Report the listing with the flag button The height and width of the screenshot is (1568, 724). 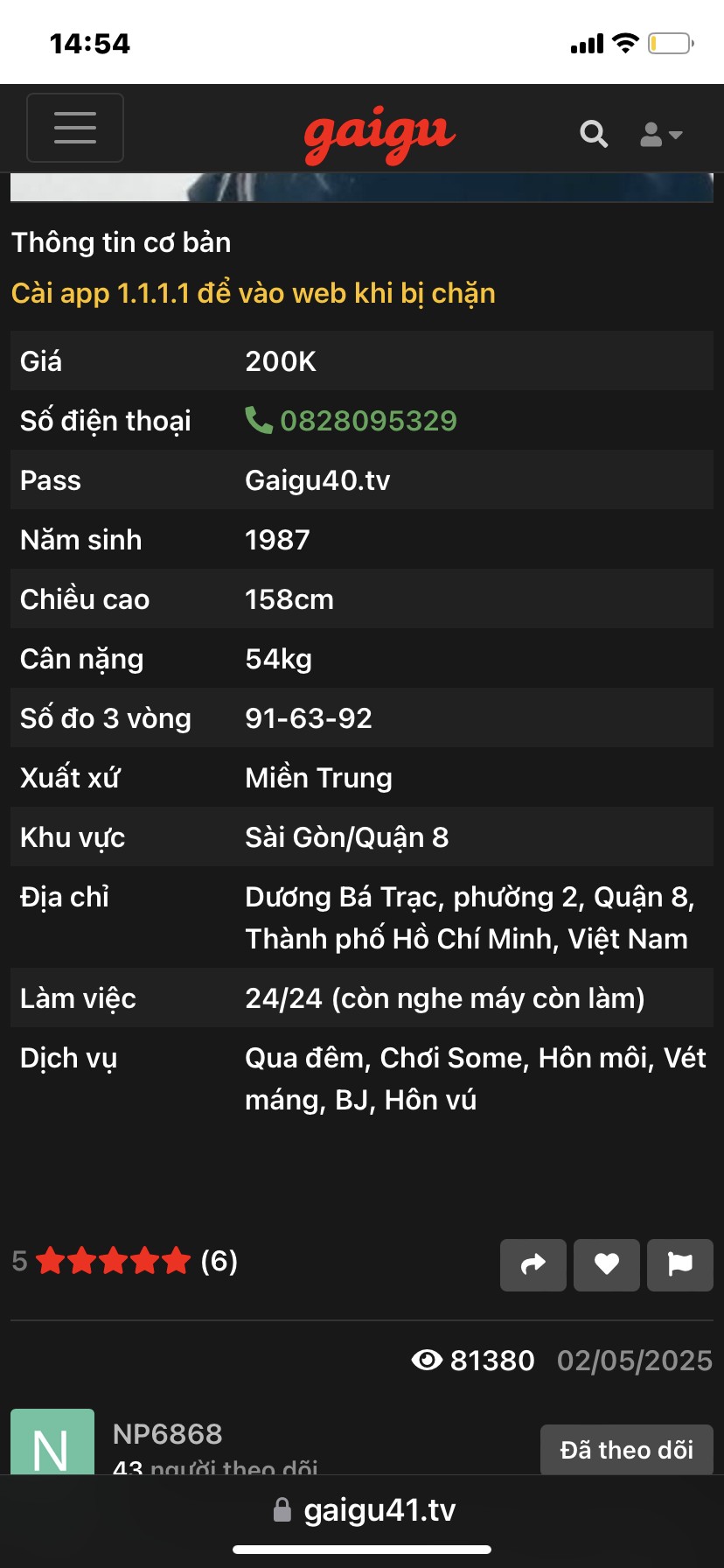coord(680,1264)
